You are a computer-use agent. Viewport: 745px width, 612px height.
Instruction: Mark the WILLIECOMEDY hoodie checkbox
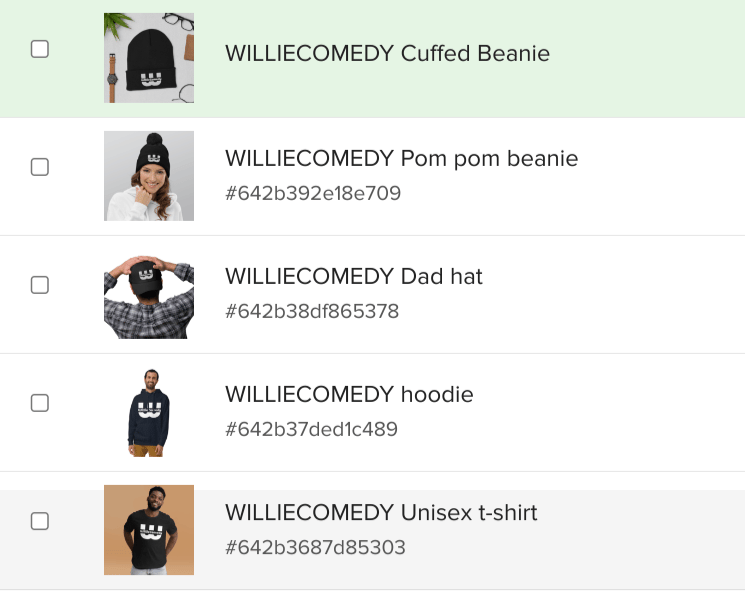(x=40, y=403)
